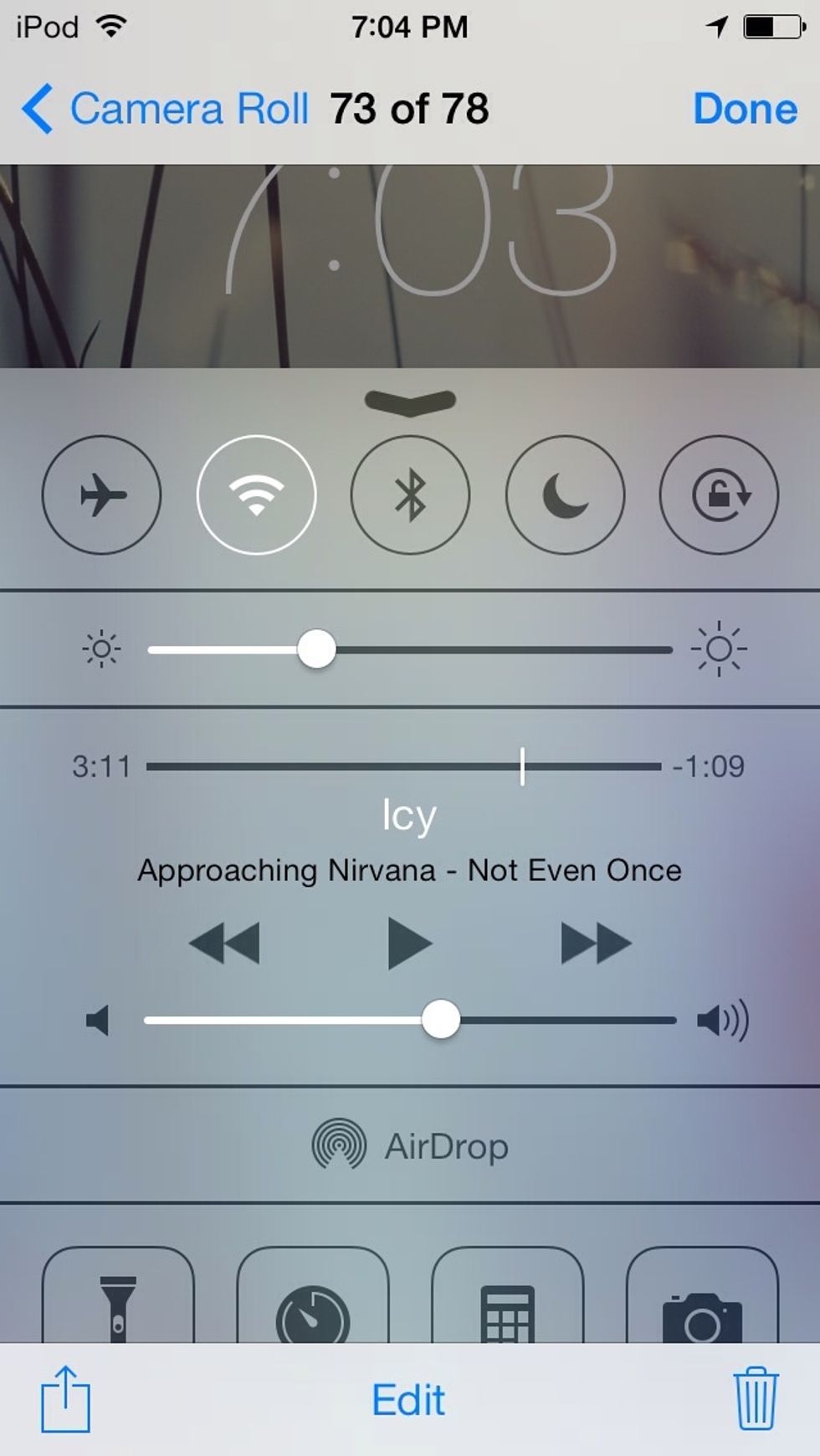This screenshot has width=820, height=1456.
Task: Go back to Camera Roll
Action: [x=166, y=110]
